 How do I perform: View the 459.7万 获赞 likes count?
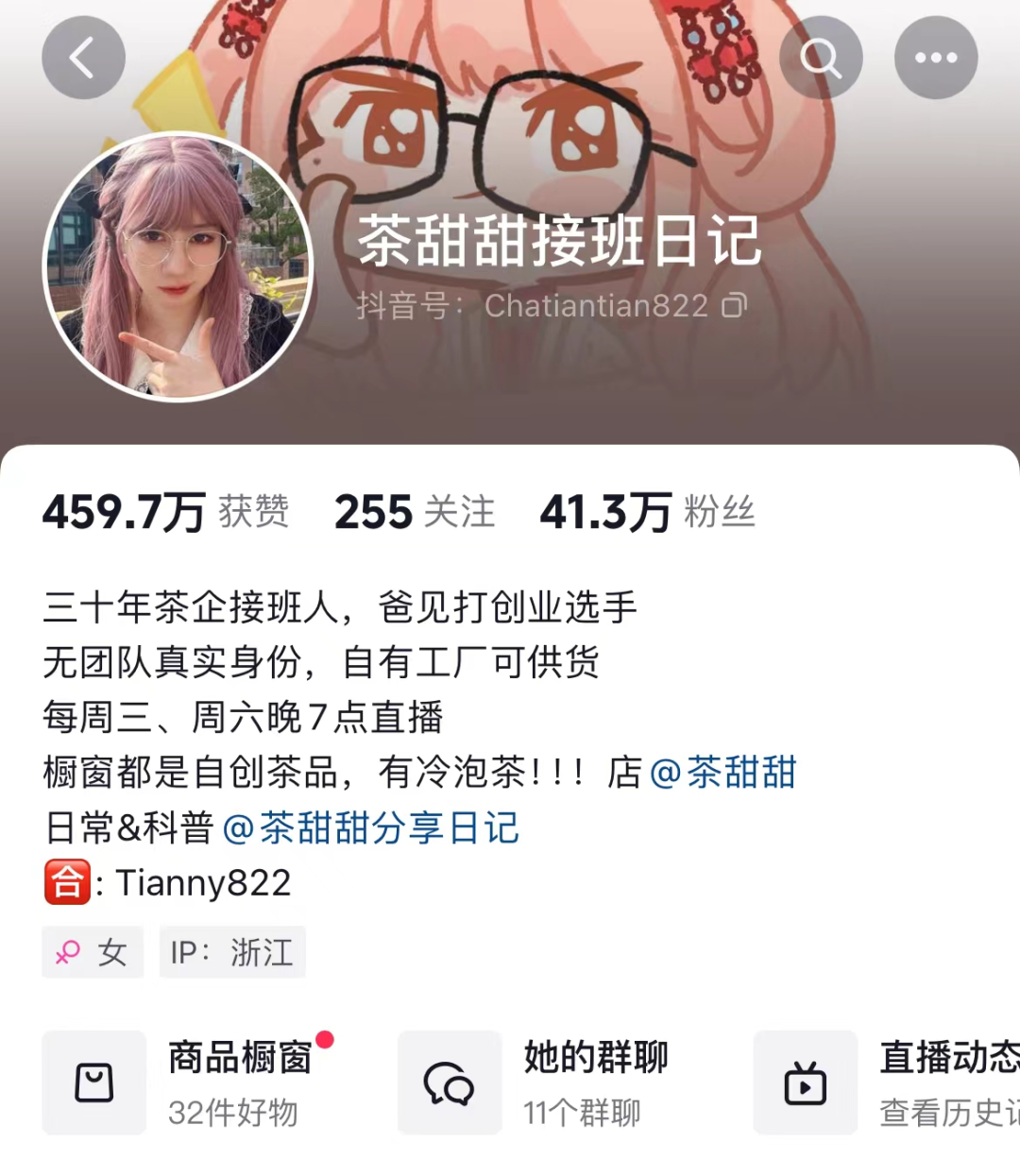coord(165,512)
